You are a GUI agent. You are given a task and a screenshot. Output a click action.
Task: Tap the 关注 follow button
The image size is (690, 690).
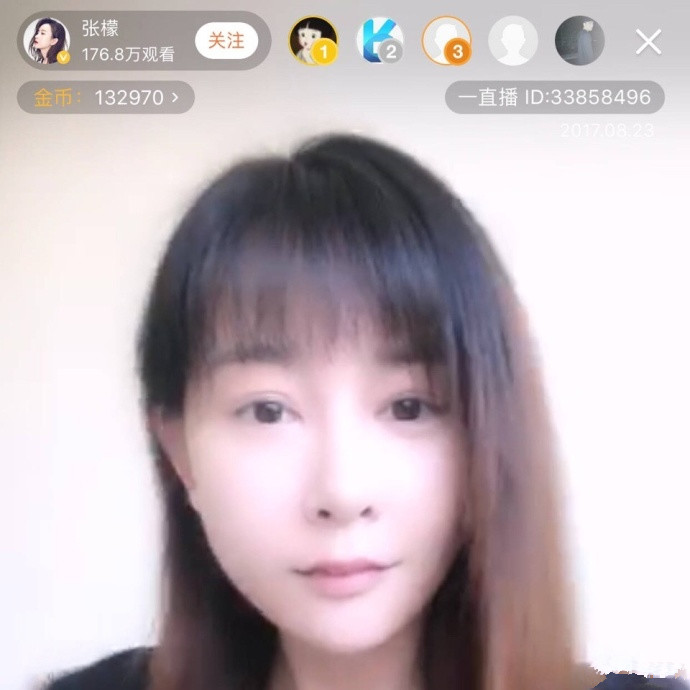pyautogui.click(x=226, y=41)
